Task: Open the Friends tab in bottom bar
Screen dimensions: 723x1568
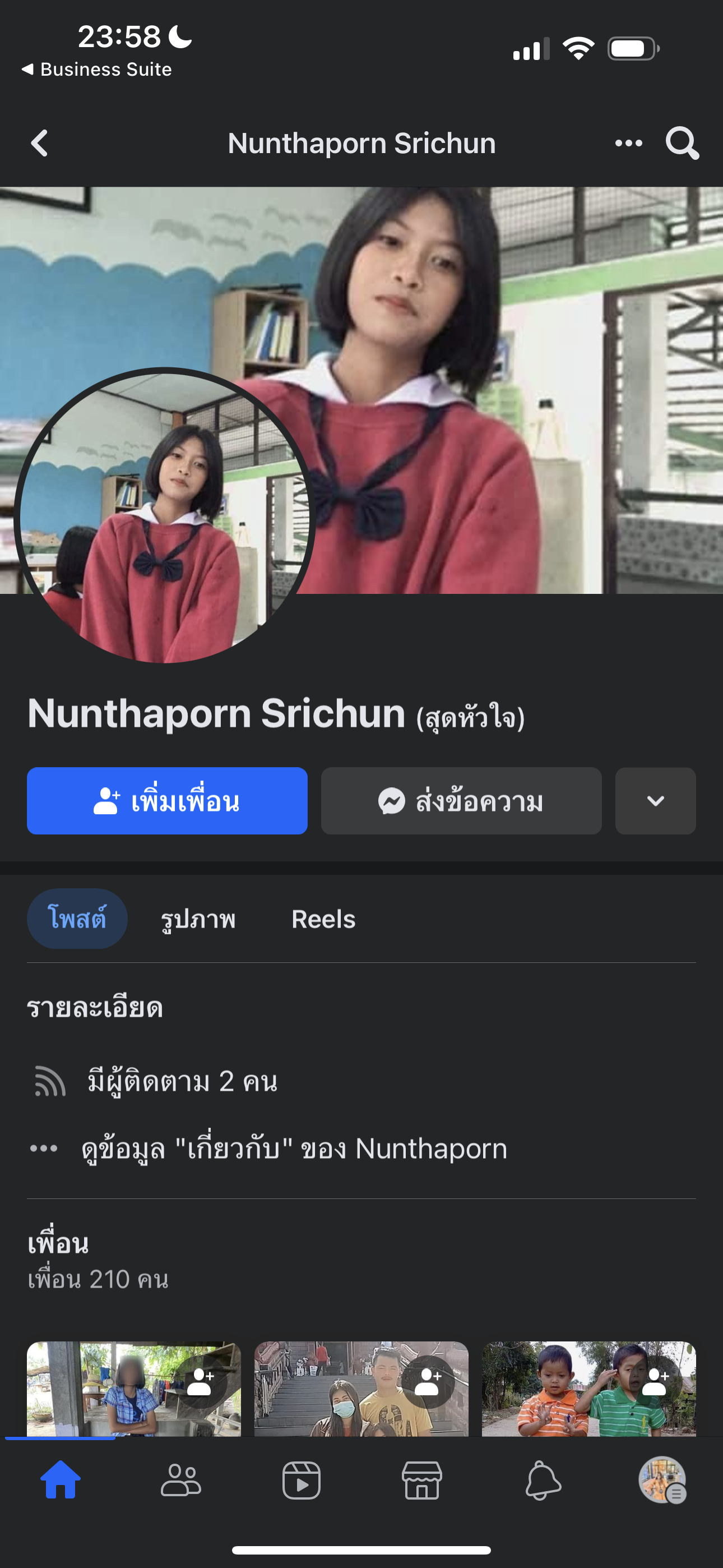Action: tap(180, 1480)
